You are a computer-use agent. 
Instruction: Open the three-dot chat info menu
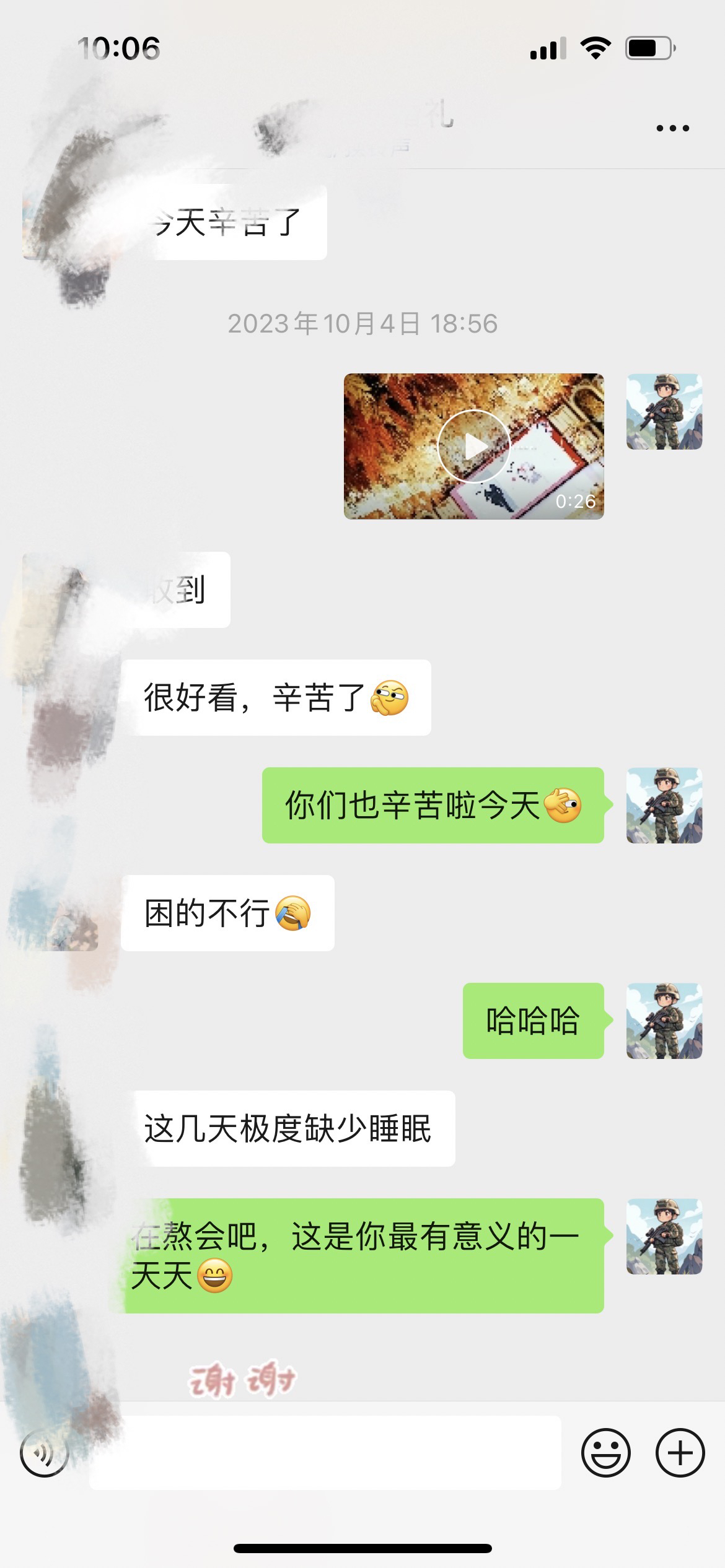(x=672, y=128)
